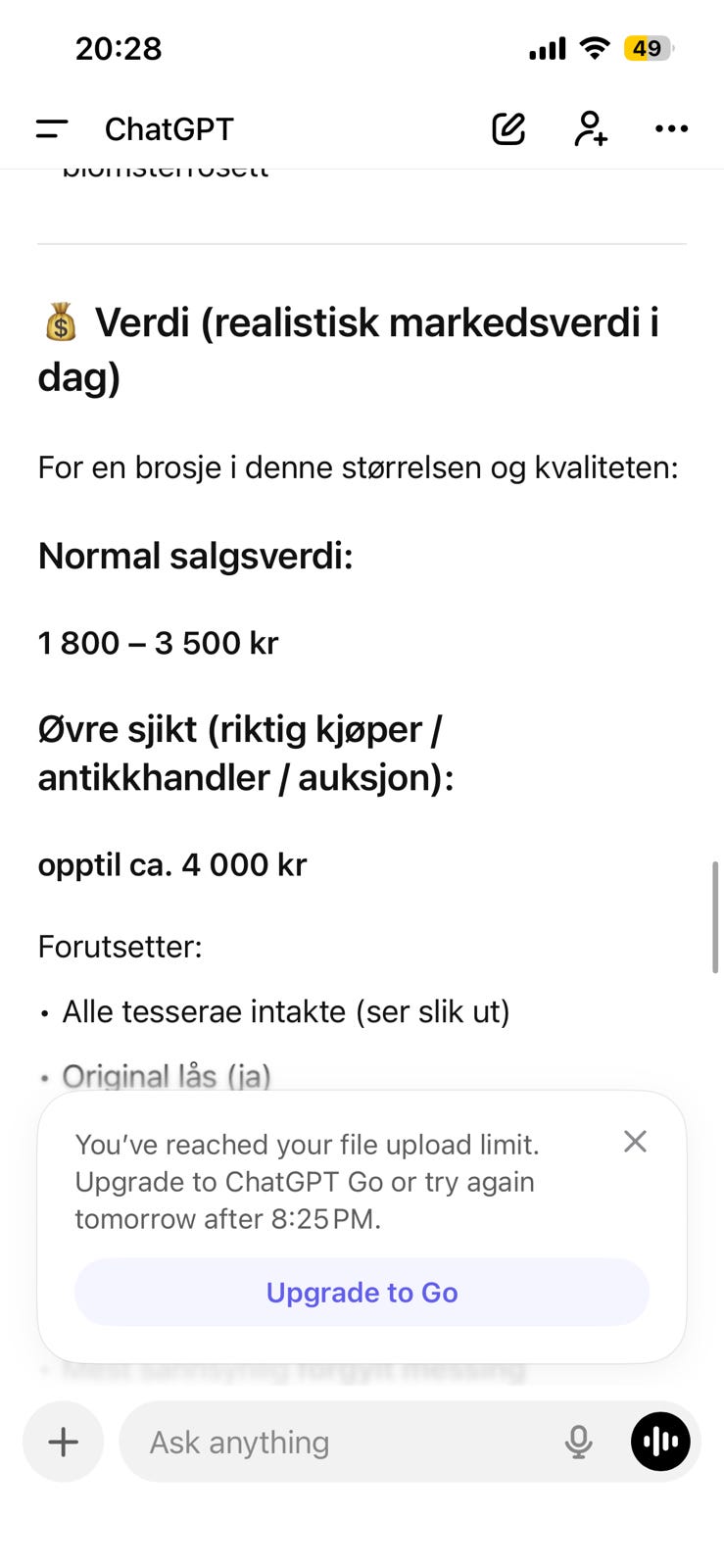Tap Upgrade to Go
This screenshot has width=724, height=1568.
click(x=362, y=1292)
